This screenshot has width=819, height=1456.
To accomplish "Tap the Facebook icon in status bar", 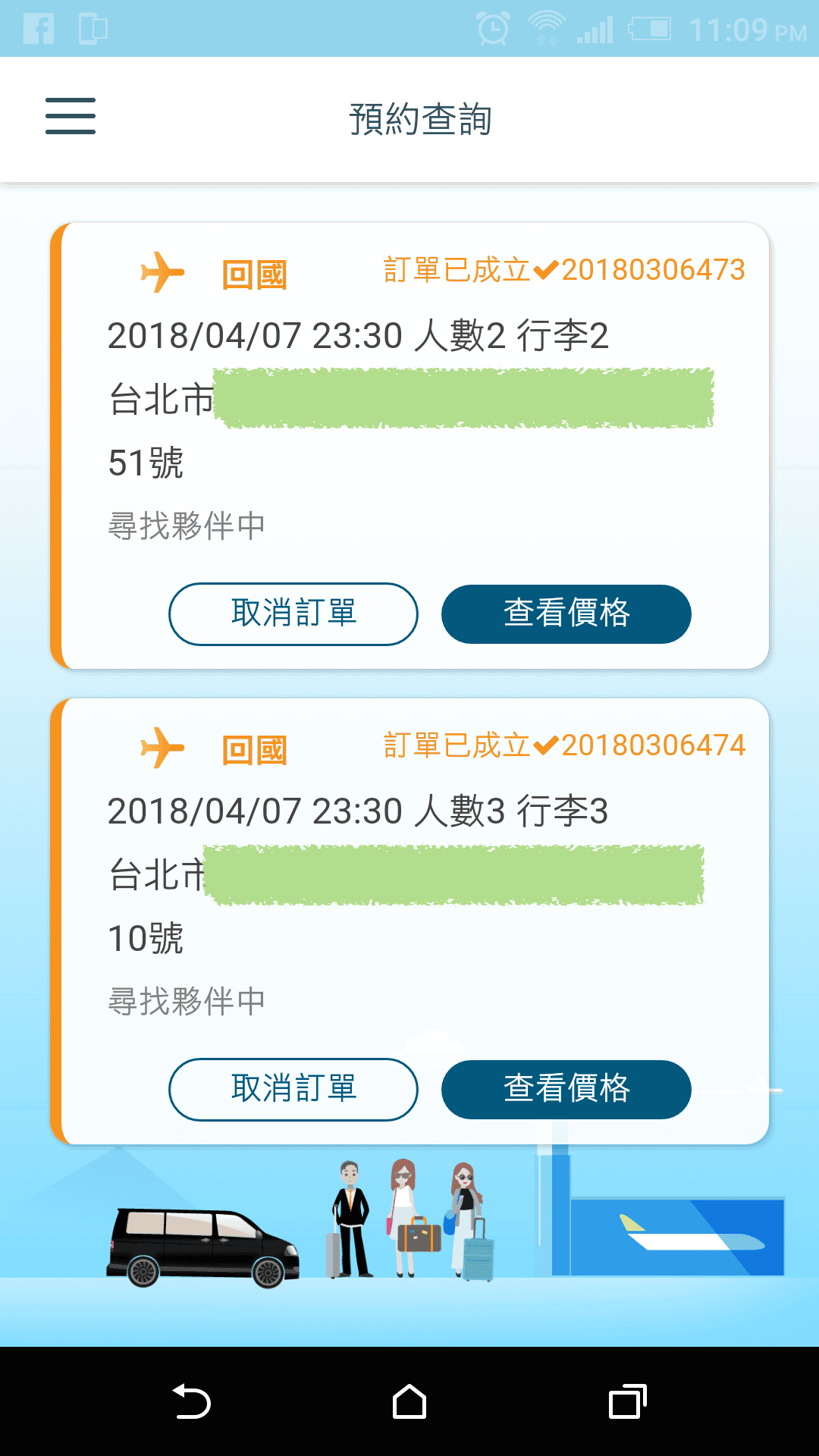I will pos(39,29).
